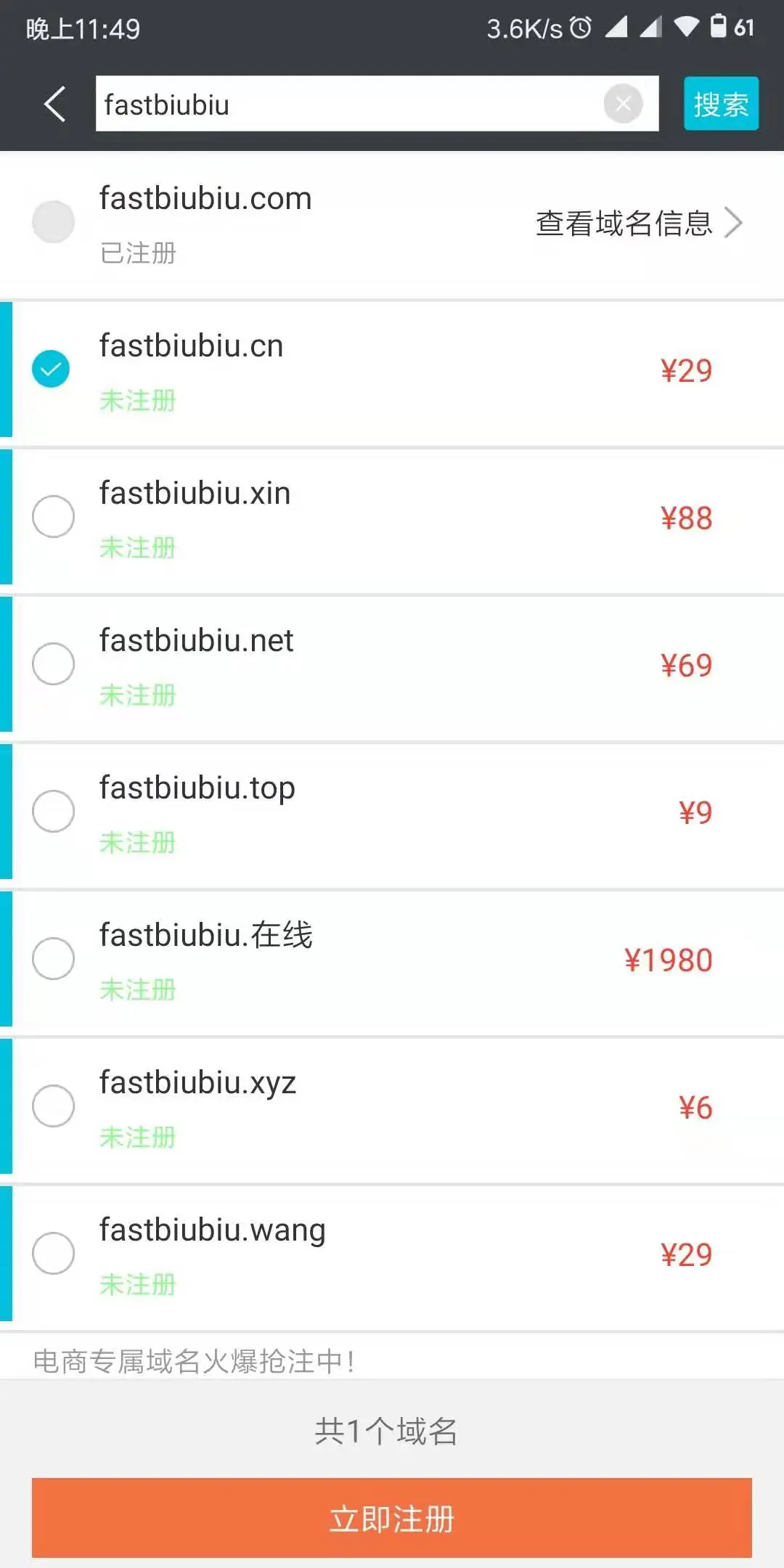Choose the fastbiubiu.xyz domain
Screen dimensions: 784x1568
[x=53, y=1106]
